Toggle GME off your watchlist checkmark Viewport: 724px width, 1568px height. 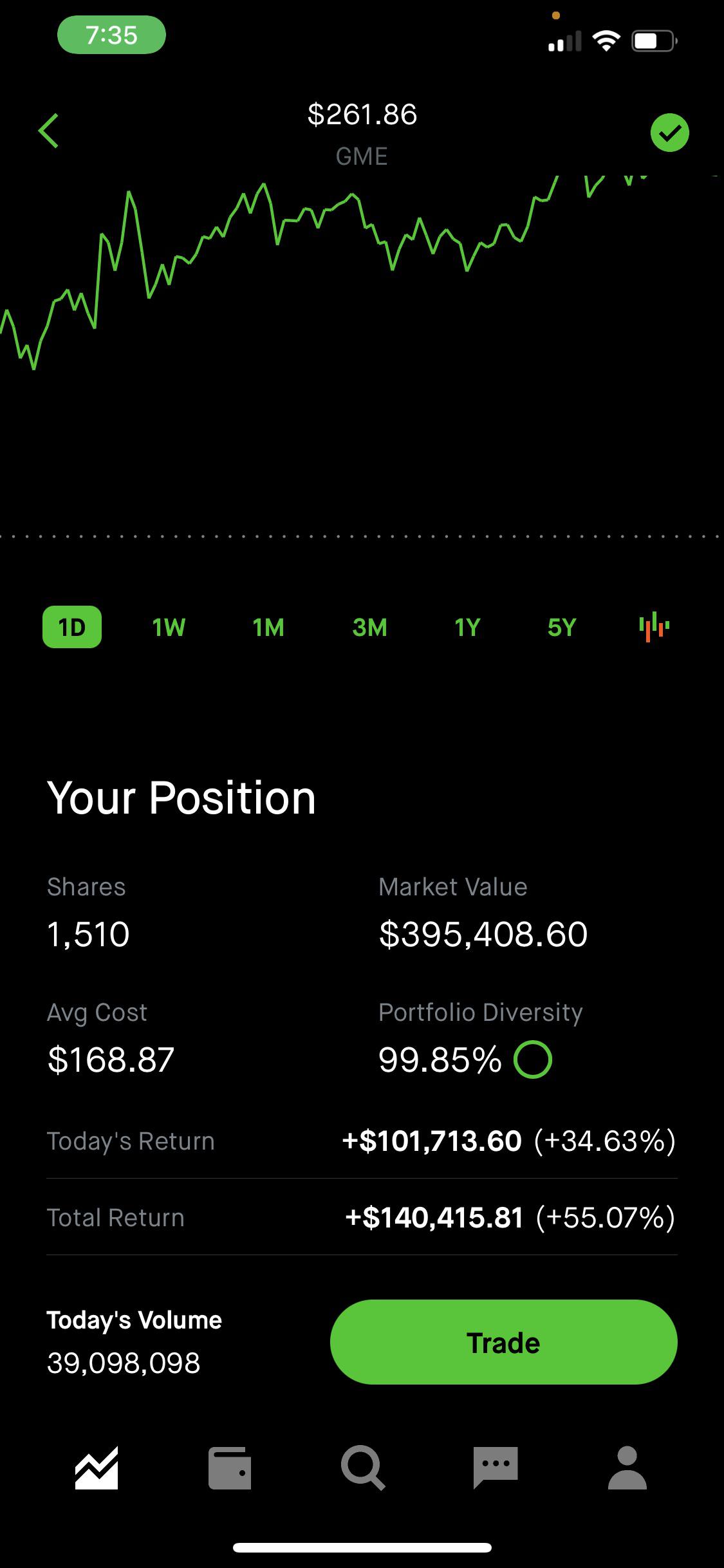[x=669, y=132]
